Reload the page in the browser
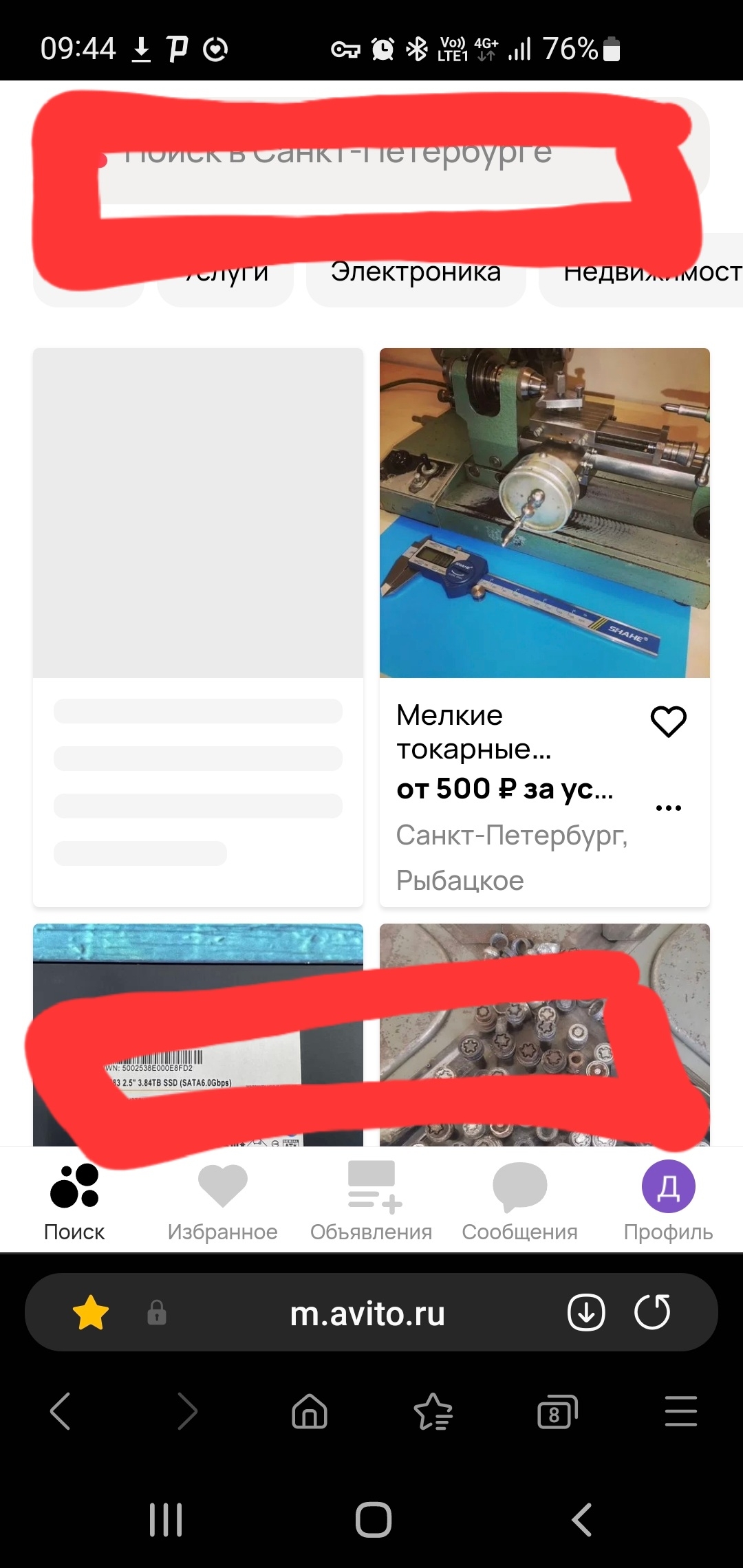The width and height of the screenshot is (743, 1568). tap(652, 1312)
